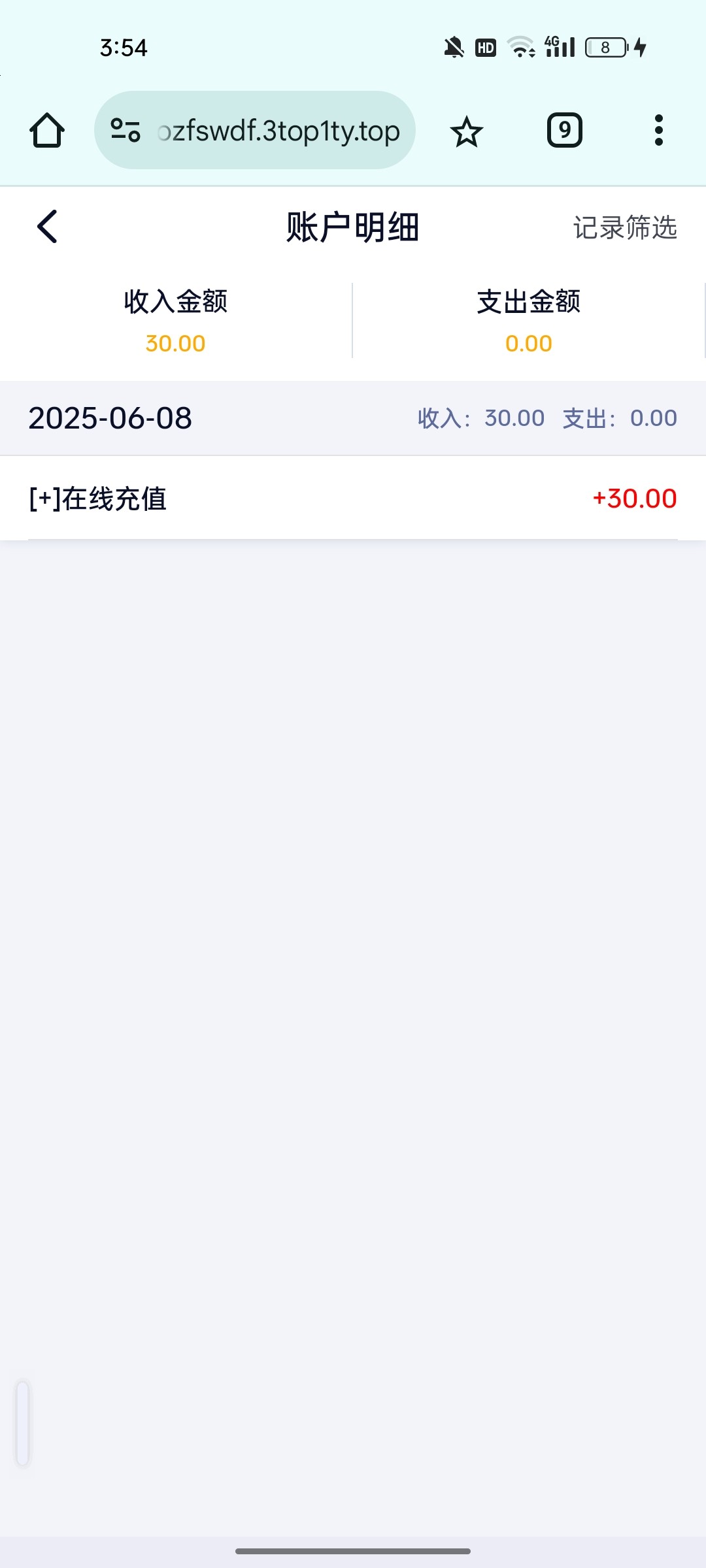
Task: Open the browser overflow menu
Action: [x=658, y=131]
